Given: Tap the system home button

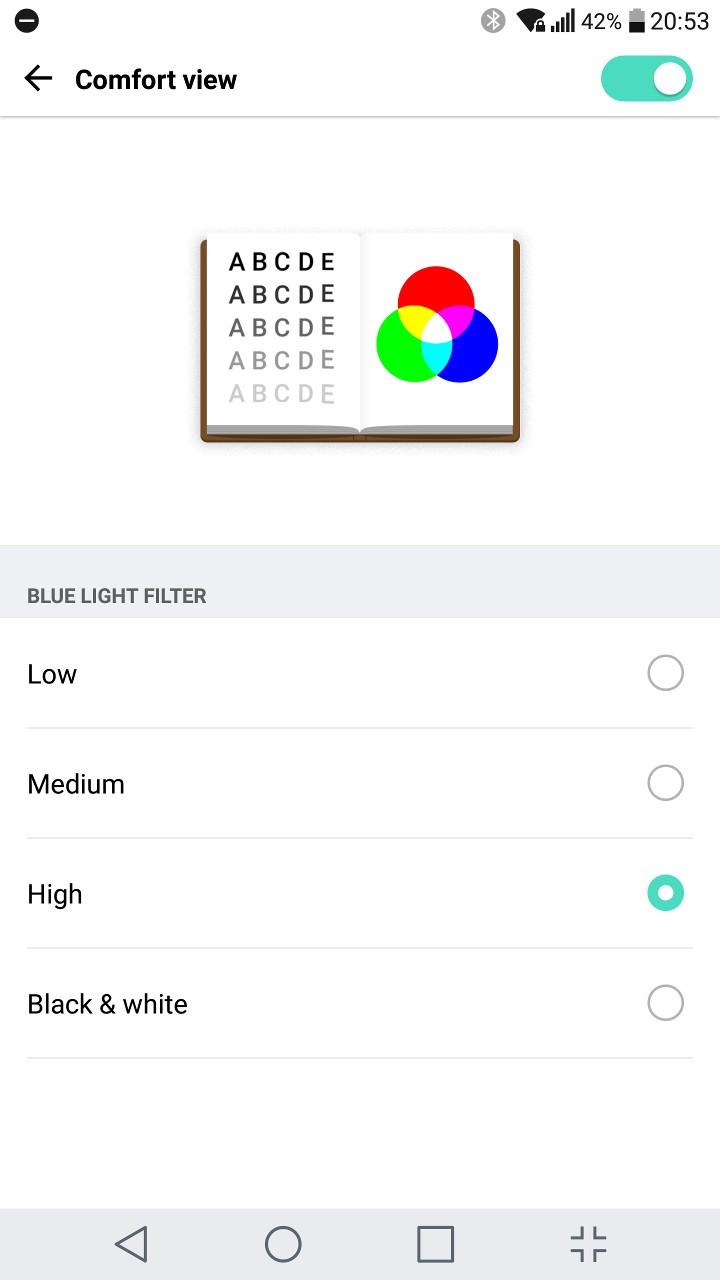Looking at the screenshot, I should pos(283,1244).
